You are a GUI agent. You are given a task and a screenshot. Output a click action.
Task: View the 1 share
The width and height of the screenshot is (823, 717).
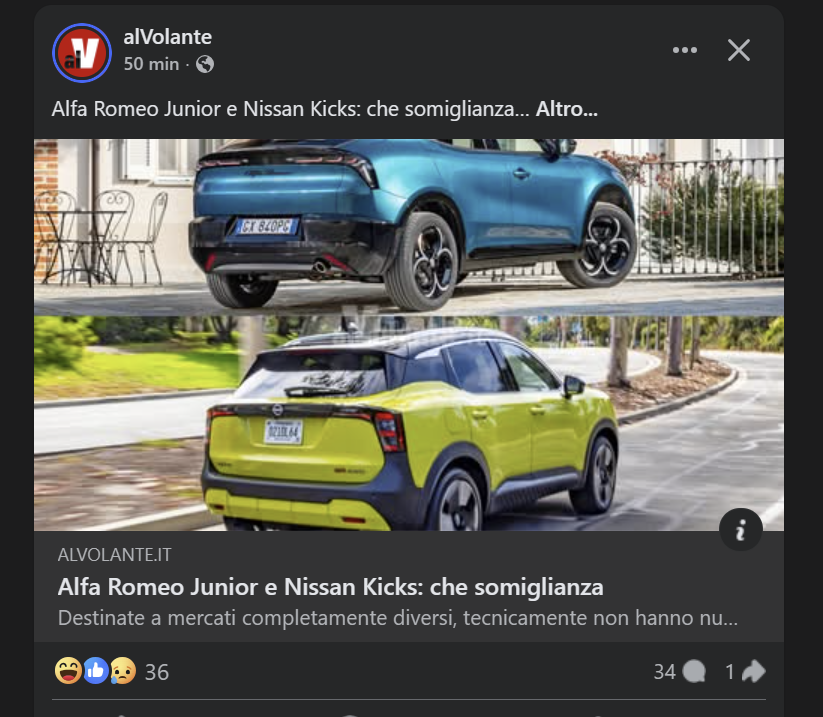(x=745, y=672)
